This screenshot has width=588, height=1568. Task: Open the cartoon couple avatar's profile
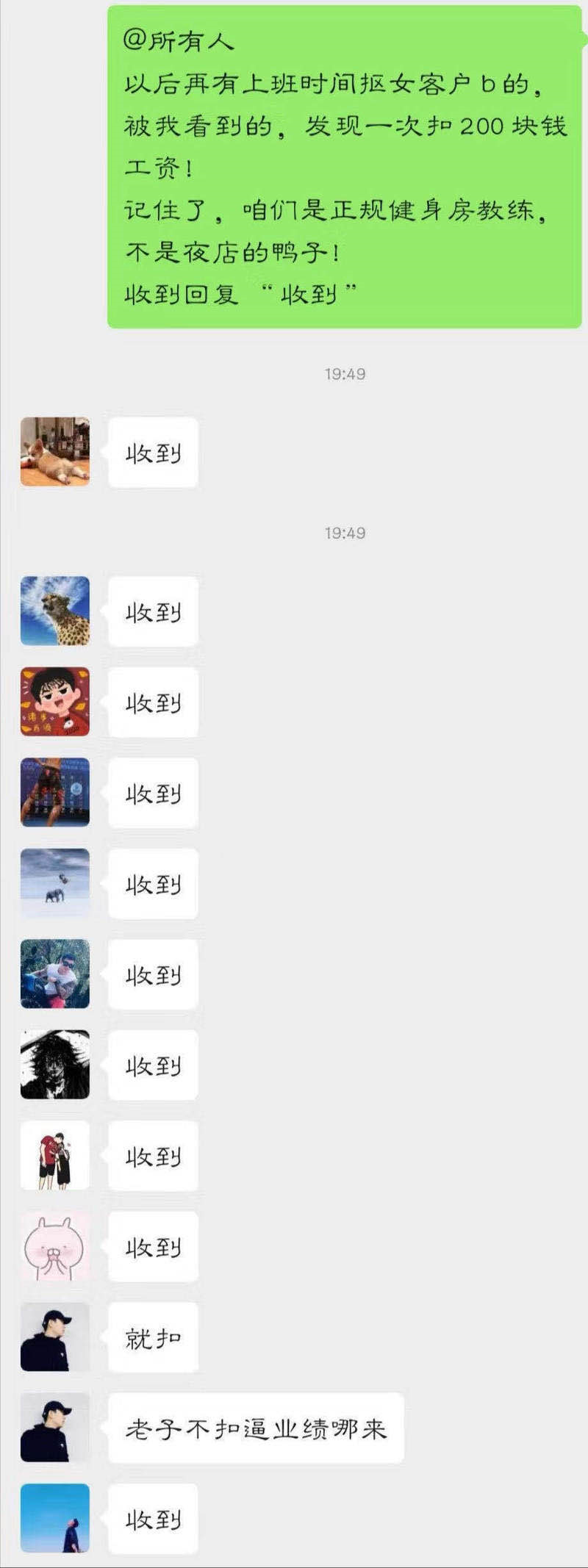55,1155
